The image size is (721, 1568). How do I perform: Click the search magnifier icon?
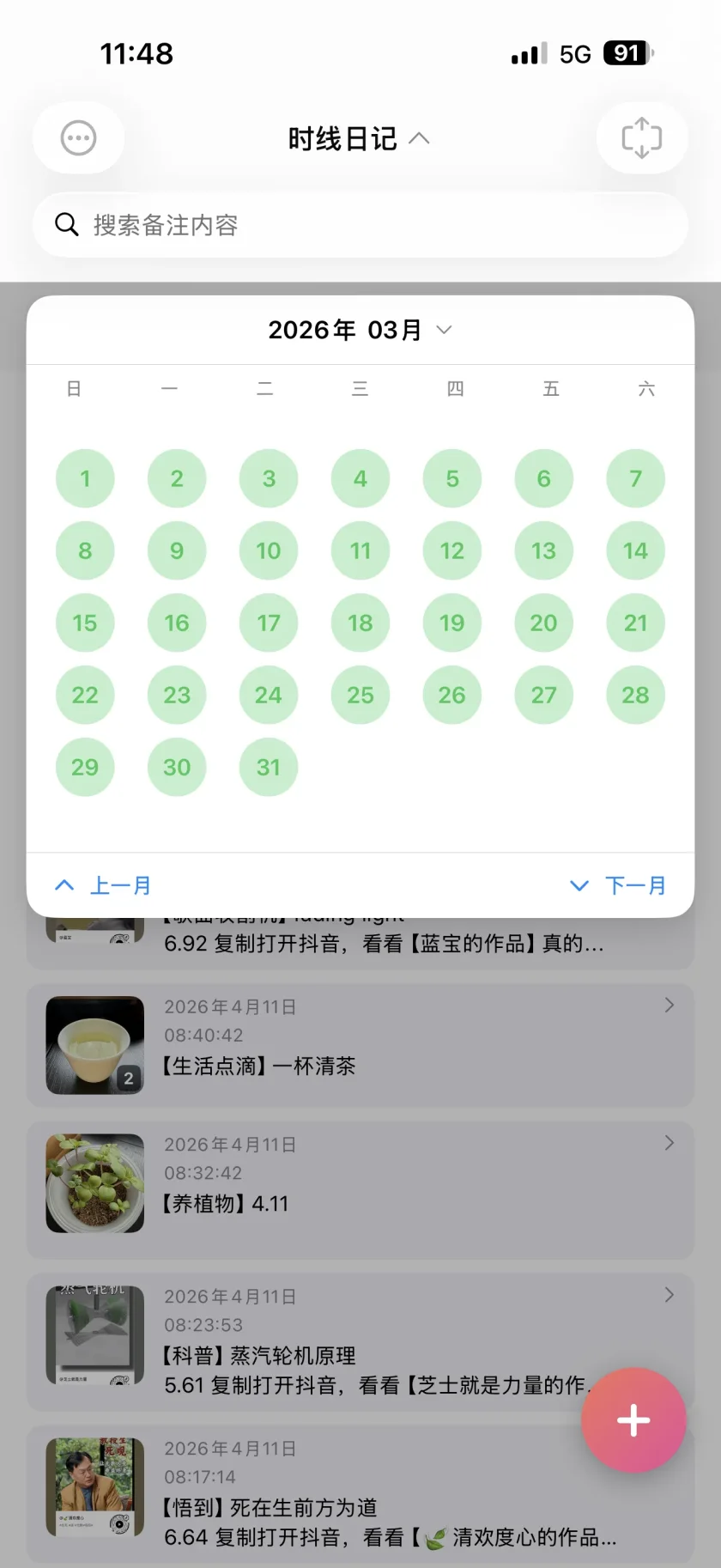66,224
